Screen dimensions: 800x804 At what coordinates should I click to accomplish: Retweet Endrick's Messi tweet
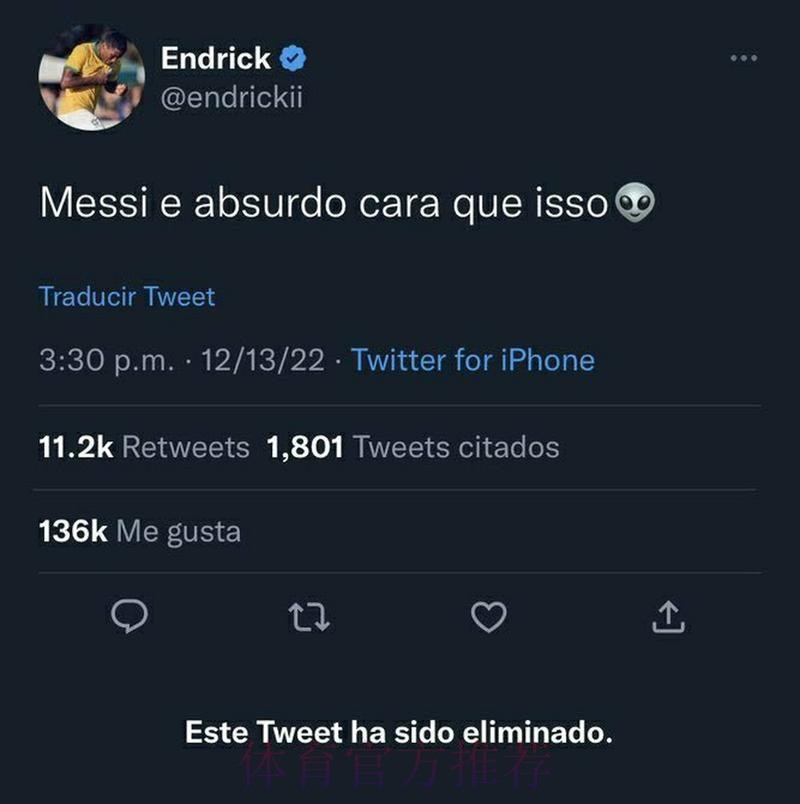coord(308,618)
